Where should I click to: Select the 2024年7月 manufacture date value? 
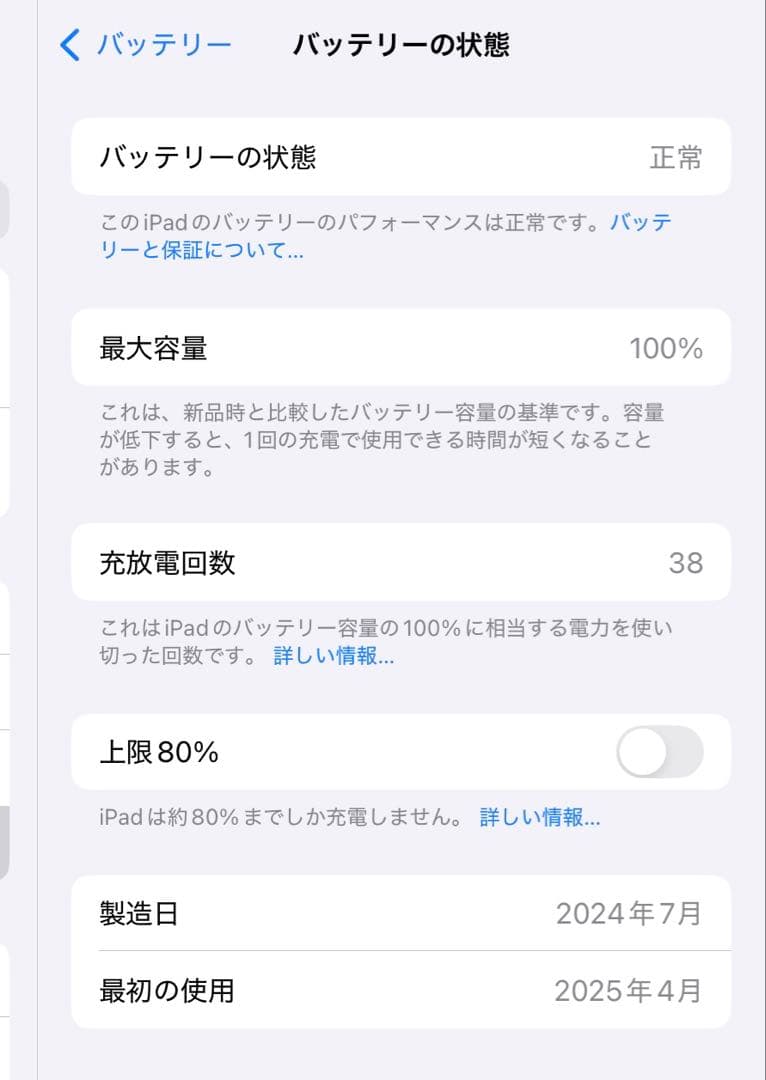(x=627, y=914)
